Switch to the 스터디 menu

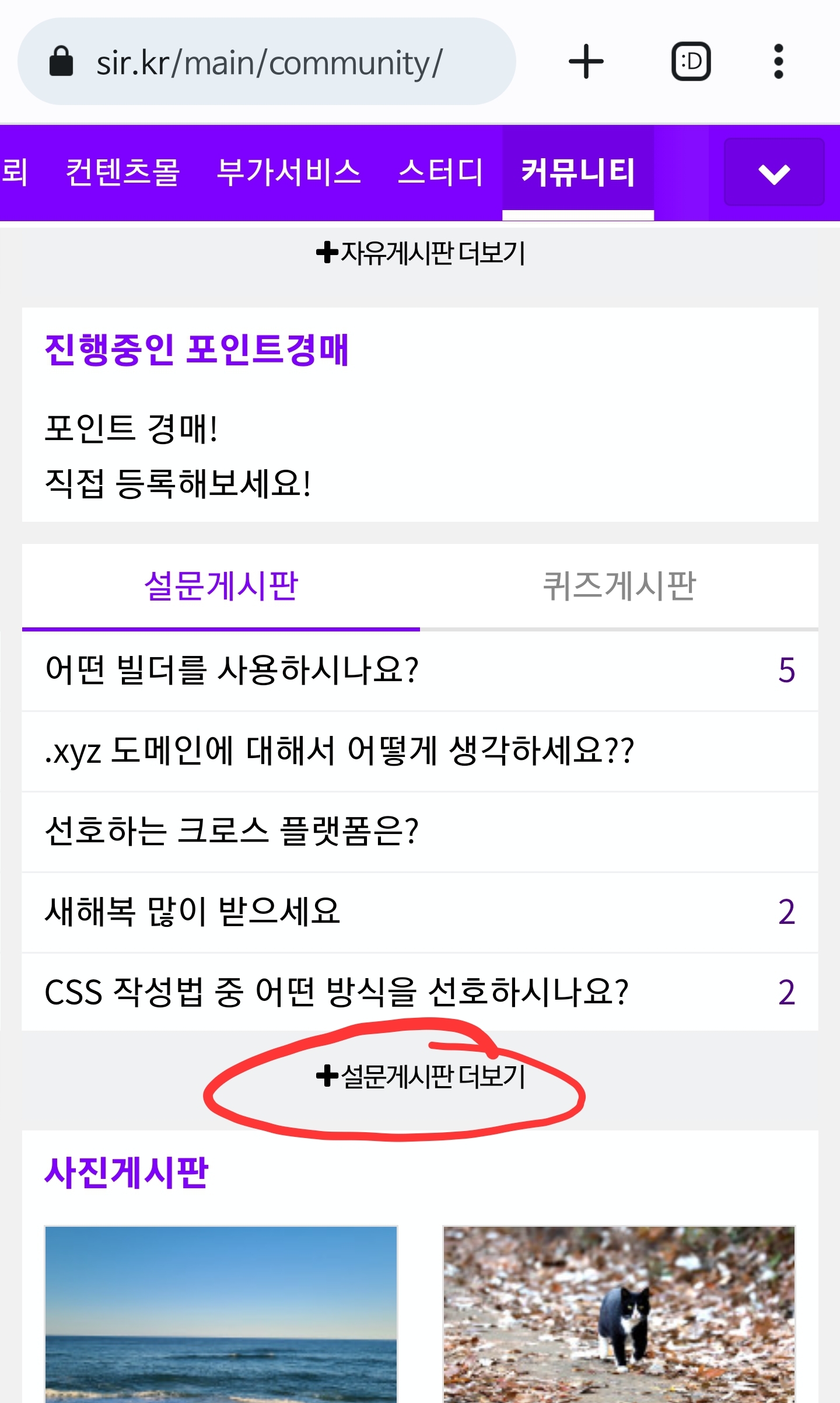click(440, 172)
